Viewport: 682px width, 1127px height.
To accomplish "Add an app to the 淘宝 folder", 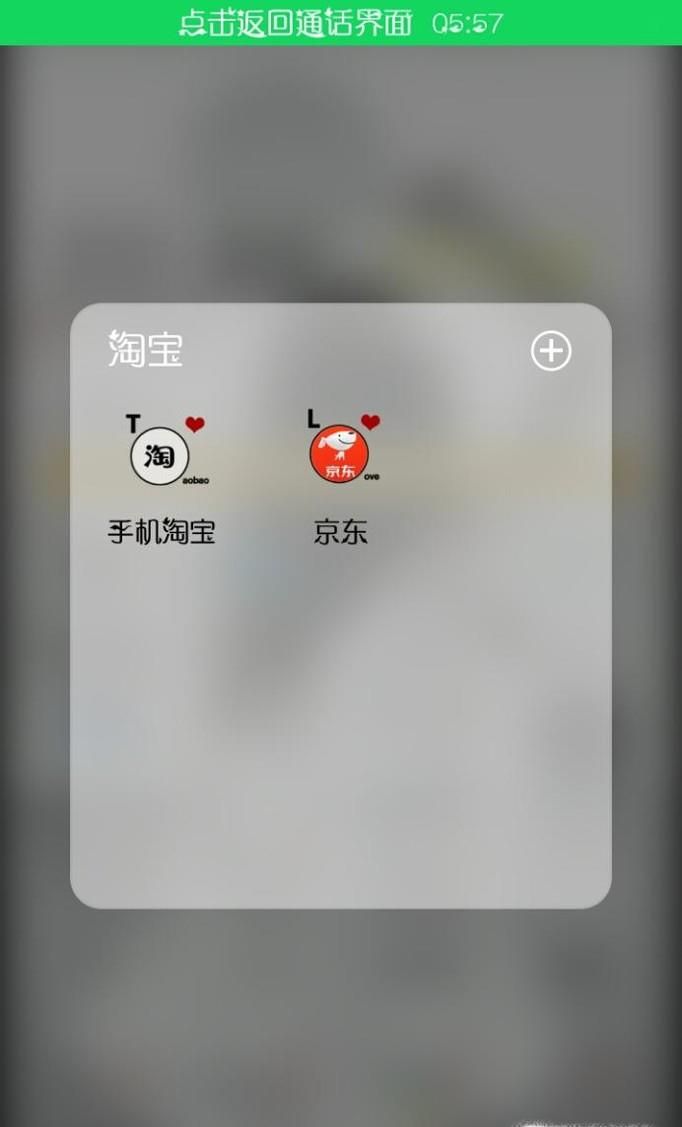I will 550,351.
